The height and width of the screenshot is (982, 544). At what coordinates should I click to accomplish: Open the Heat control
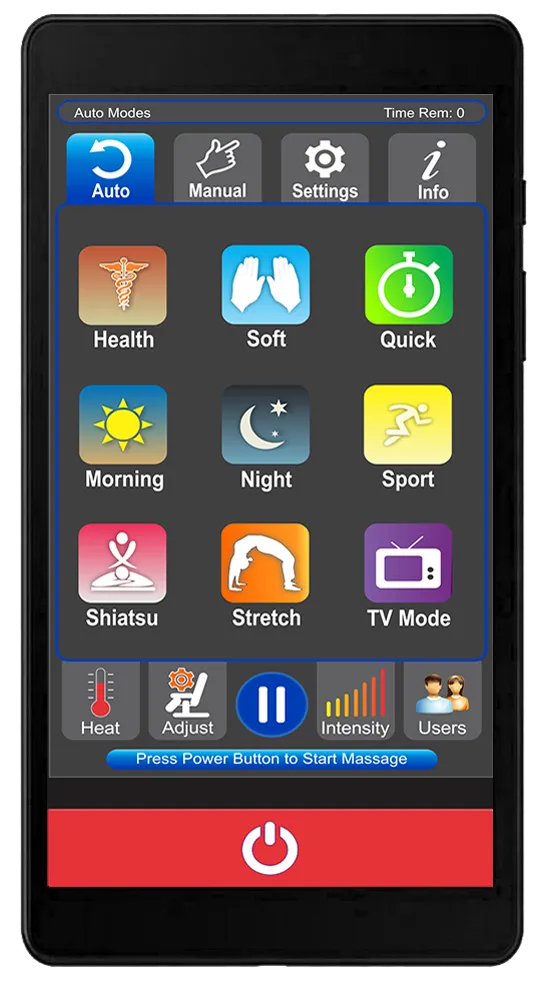100,701
